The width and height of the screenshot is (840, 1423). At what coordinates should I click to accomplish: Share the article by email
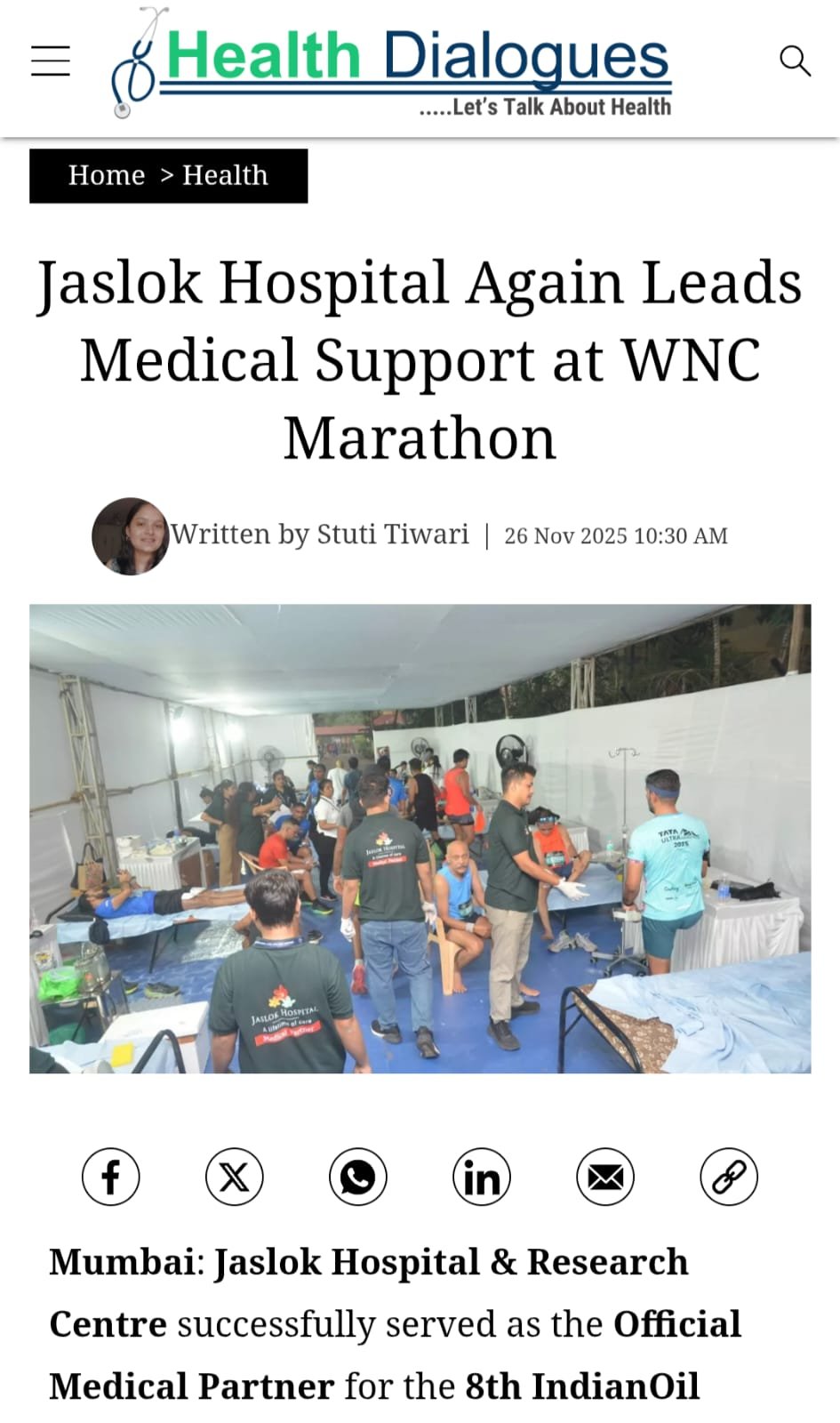[604, 1177]
